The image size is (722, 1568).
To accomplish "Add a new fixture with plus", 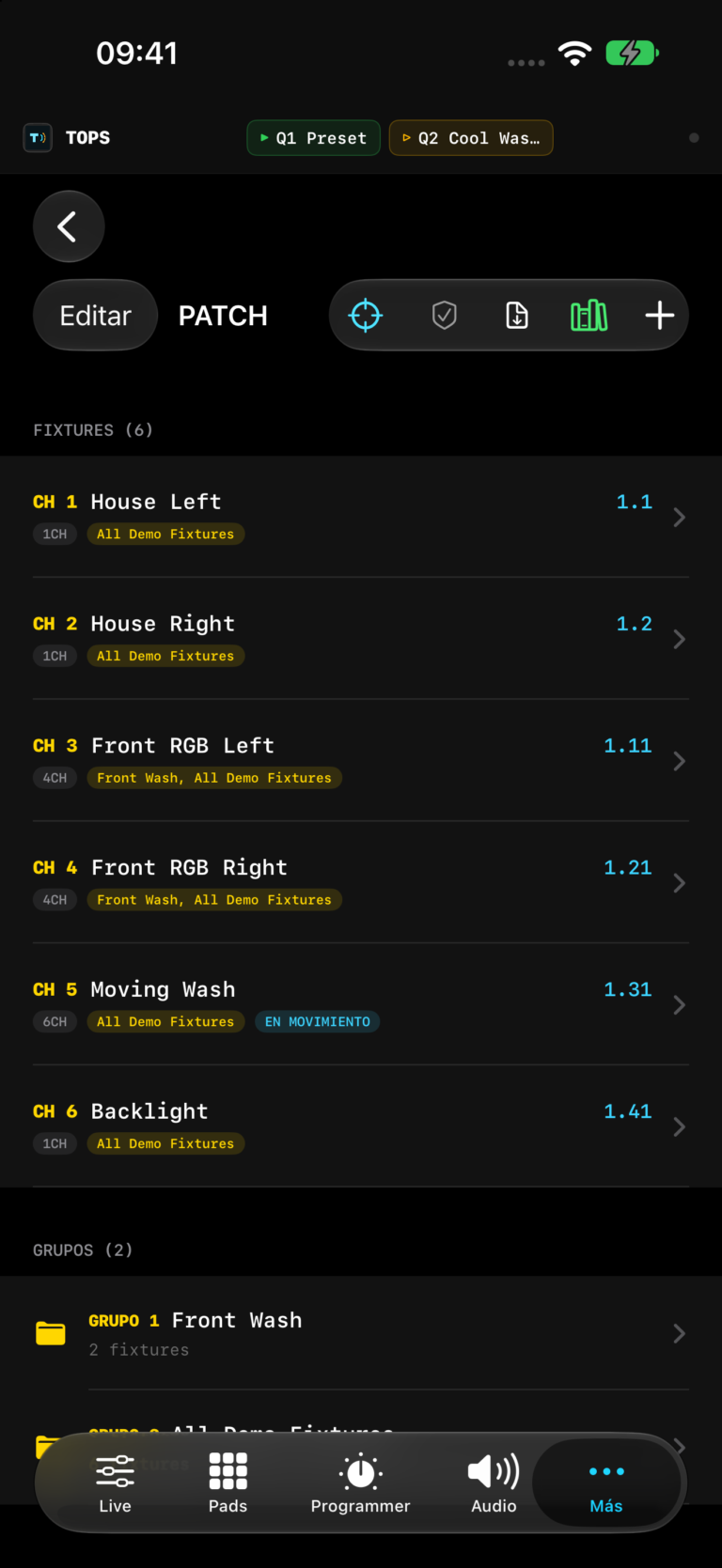I will click(660, 316).
